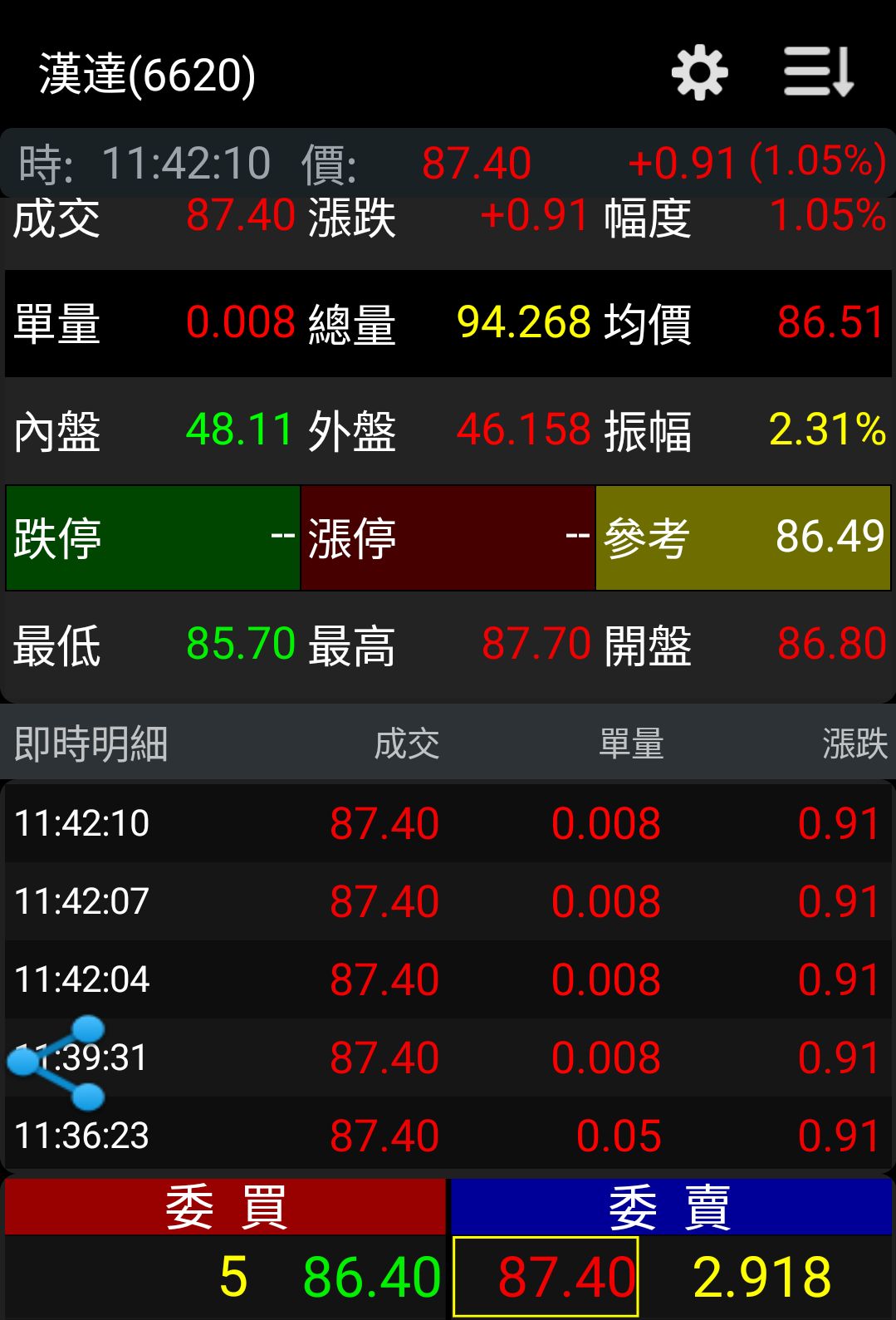The width and height of the screenshot is (896, 1320).
Task: Select the 87.40 ask price box
Action: (x=546, y=1277)
